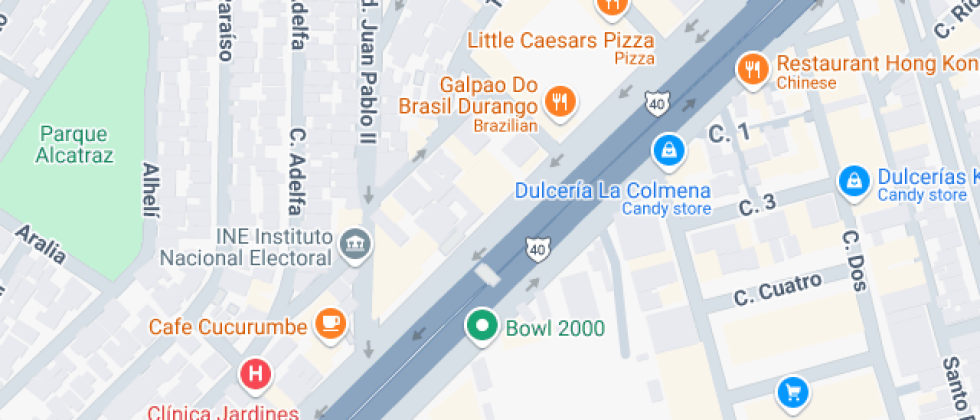Open the Clínica Jardines hospital pin
The width and height of the screenshot is (980, 420).
tap(256, 377)
